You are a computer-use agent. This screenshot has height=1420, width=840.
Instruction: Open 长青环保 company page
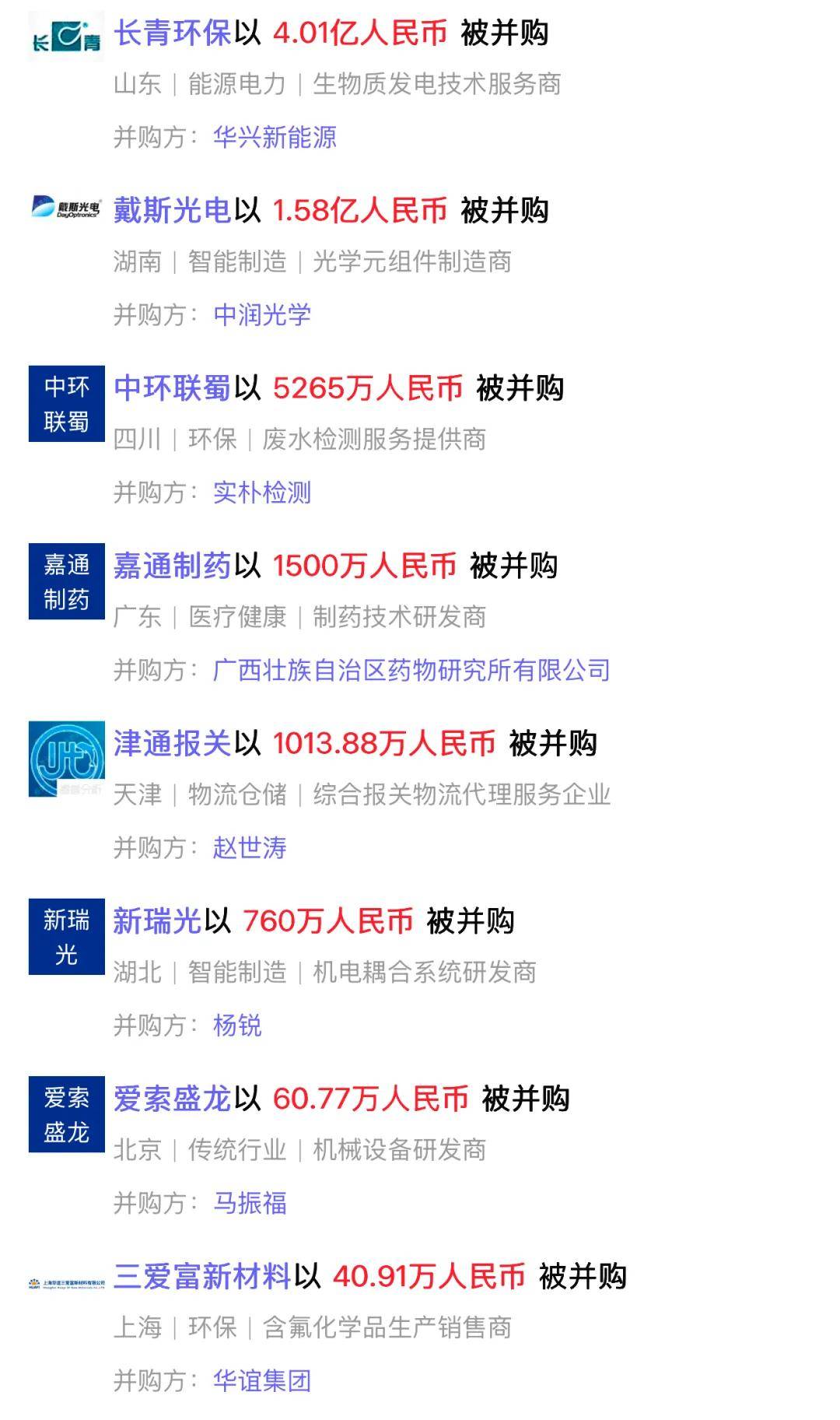tap(172, 33)
